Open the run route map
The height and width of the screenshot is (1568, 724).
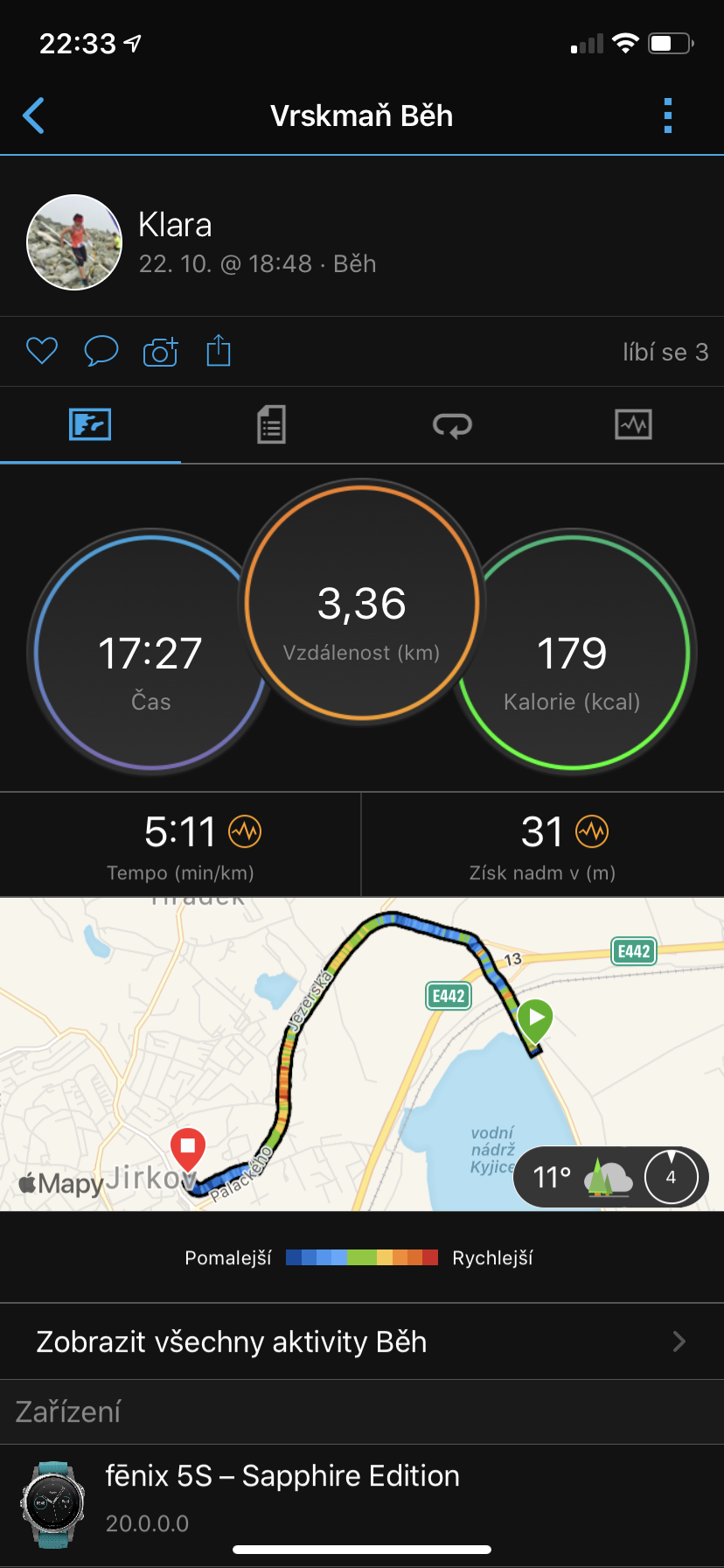click(362, 1054)
